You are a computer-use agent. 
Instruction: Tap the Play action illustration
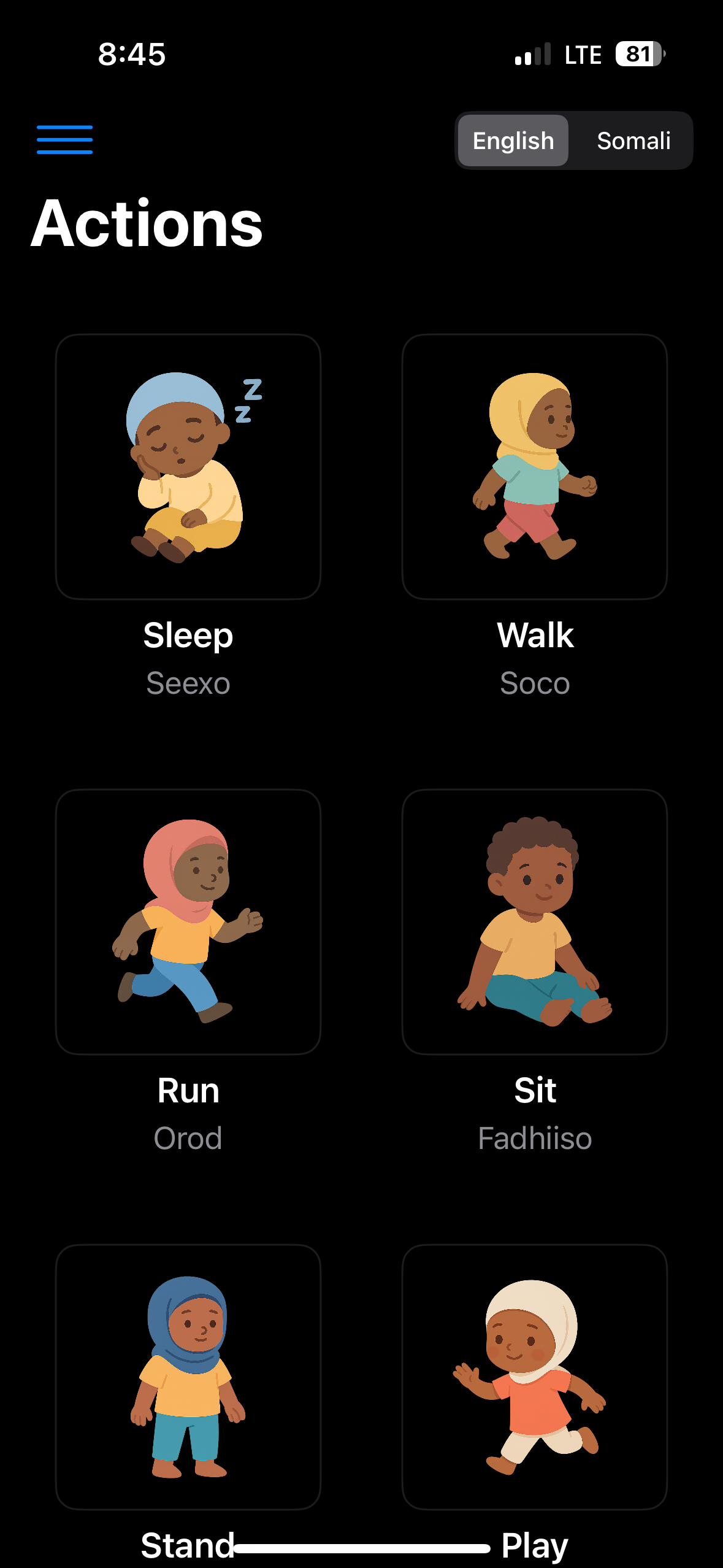coord(535,1376)
